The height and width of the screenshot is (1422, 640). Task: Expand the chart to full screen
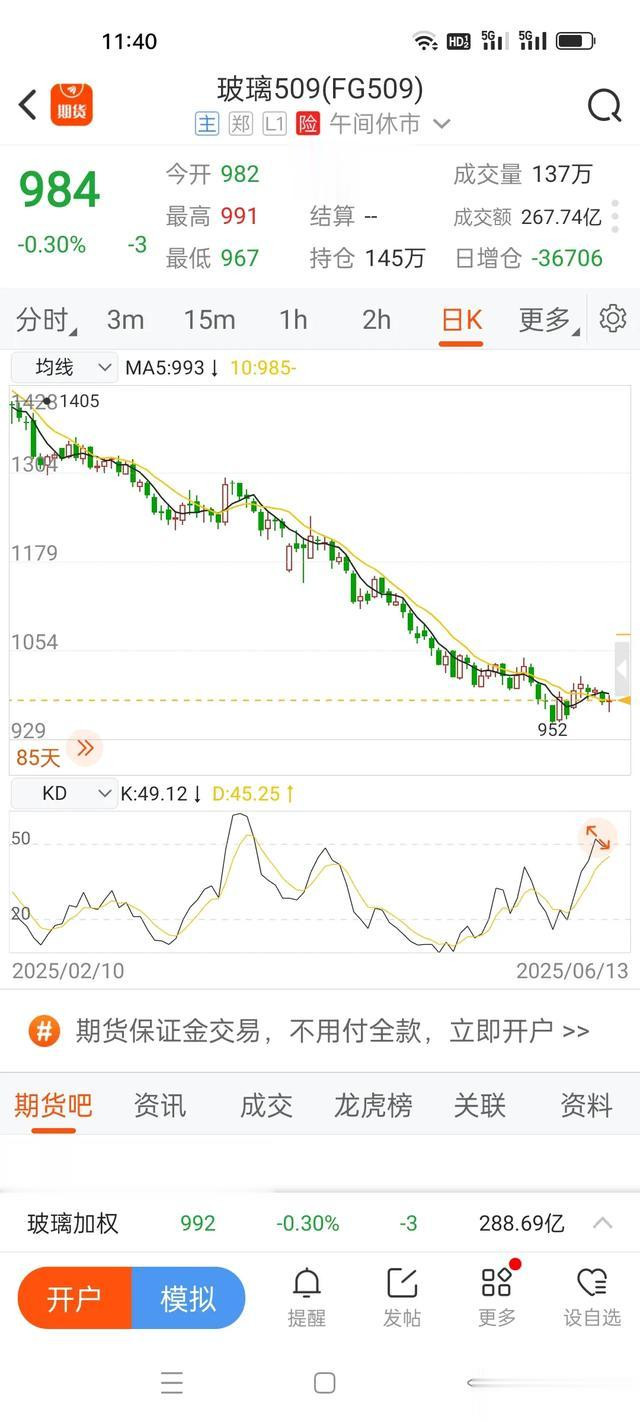[x=597, y=837]
